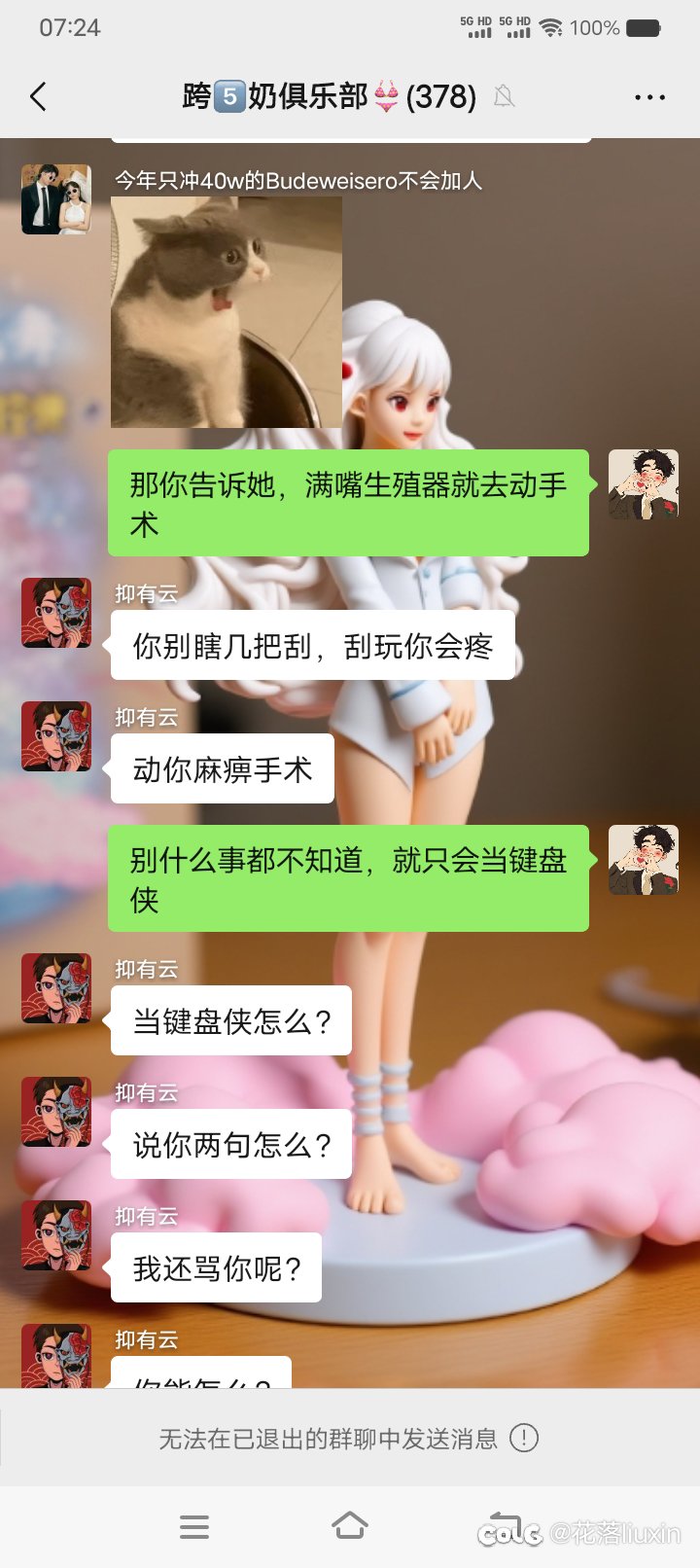Open the gray cat picture message

(227, 312)
